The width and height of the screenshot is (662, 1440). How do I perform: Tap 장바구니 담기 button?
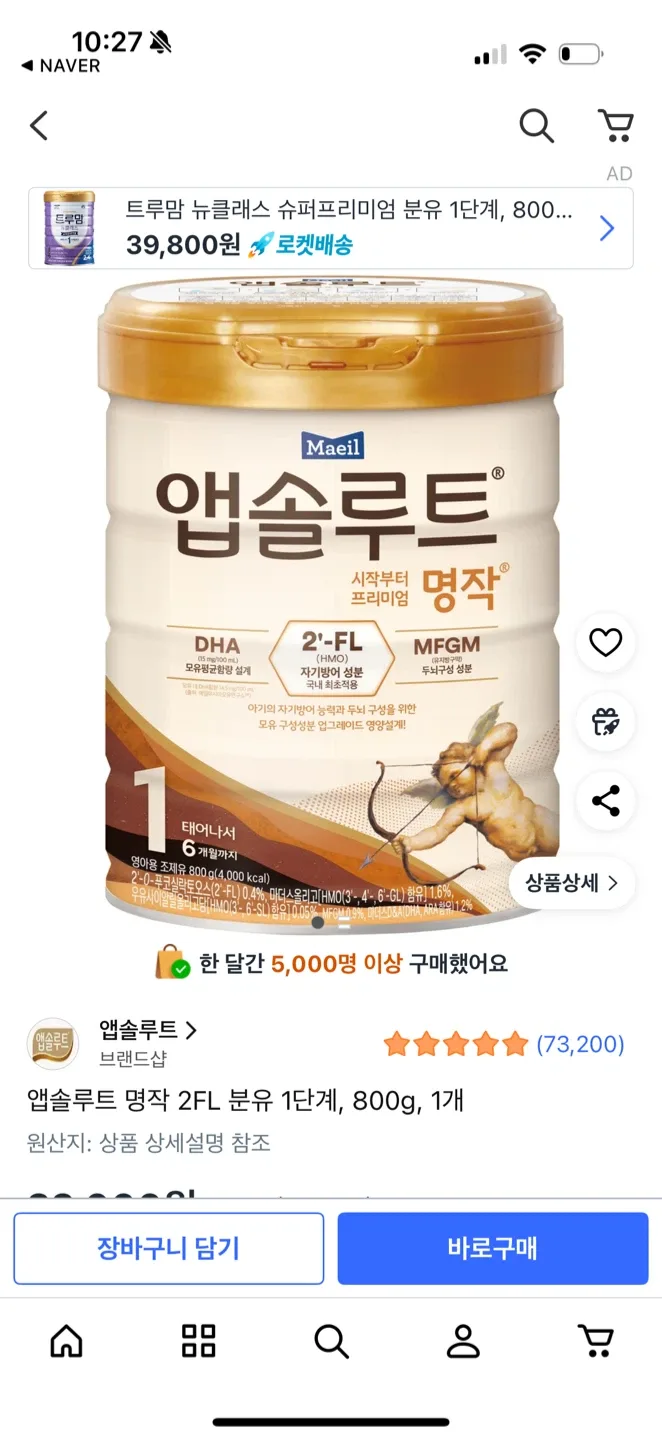(x=168, y=1248)
